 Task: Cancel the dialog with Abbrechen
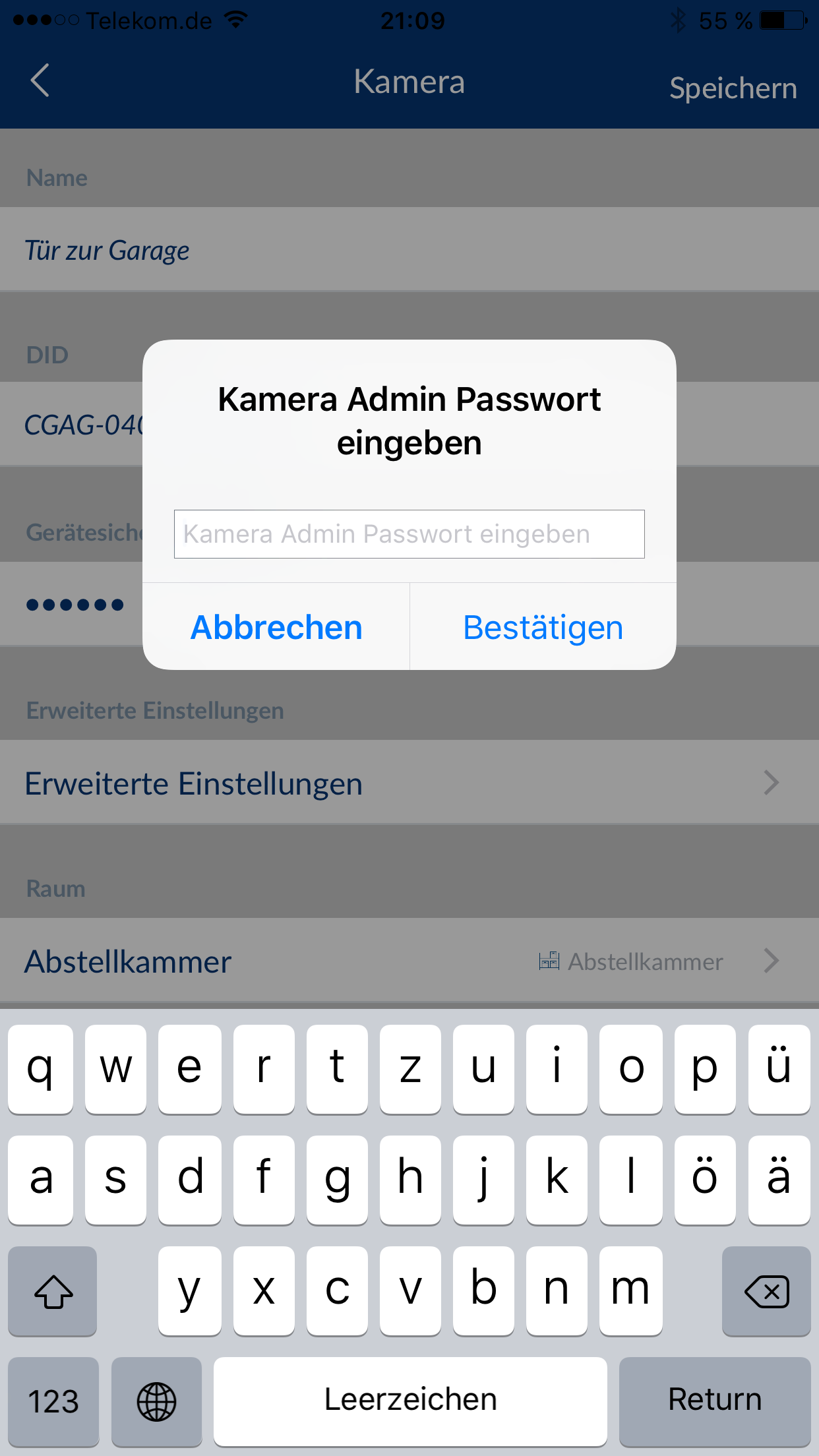coord(276,627)
